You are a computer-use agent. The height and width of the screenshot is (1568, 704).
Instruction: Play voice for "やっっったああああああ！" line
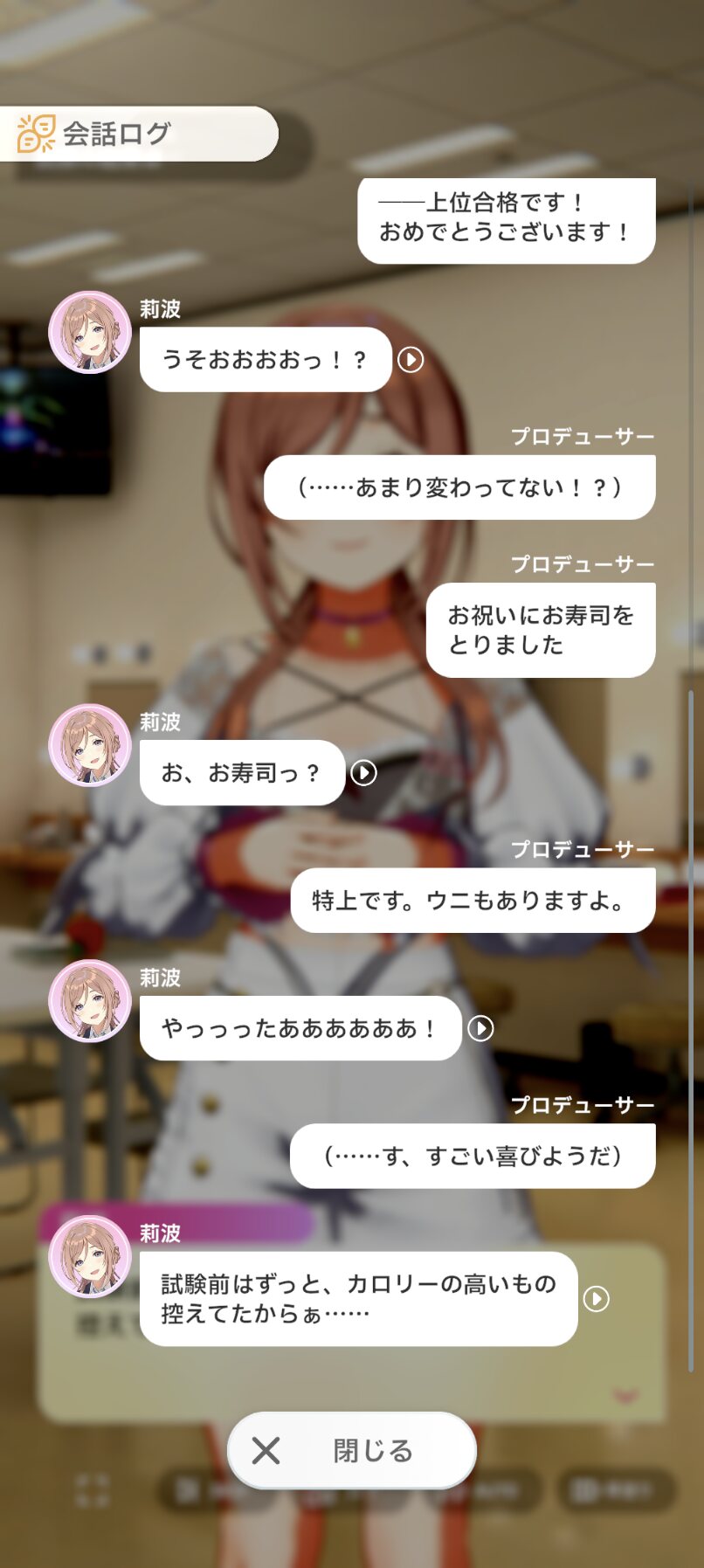click(480, 1028)
